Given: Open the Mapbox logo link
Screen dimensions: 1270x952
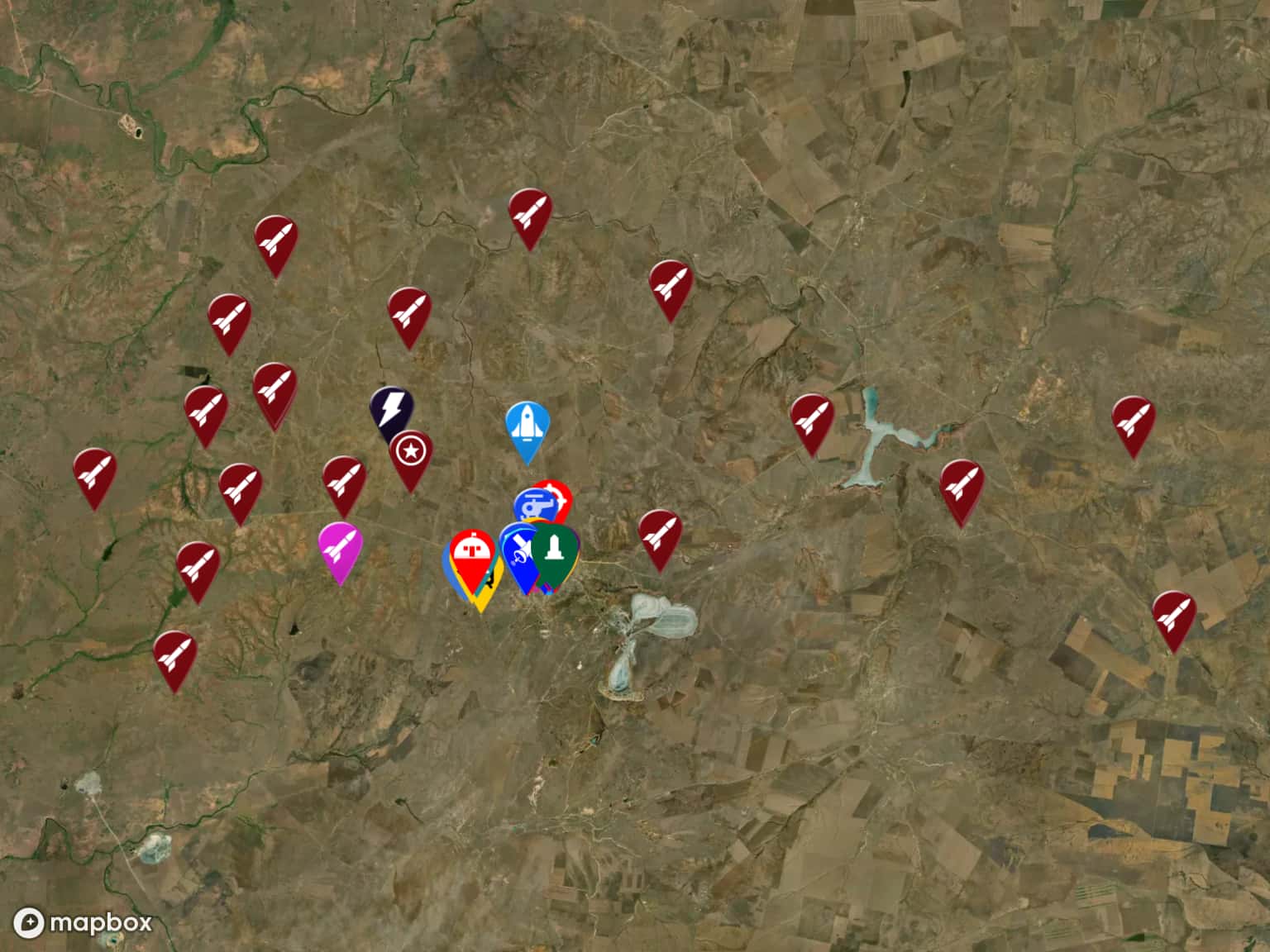Looking at the screenshot, I should 83,922.
